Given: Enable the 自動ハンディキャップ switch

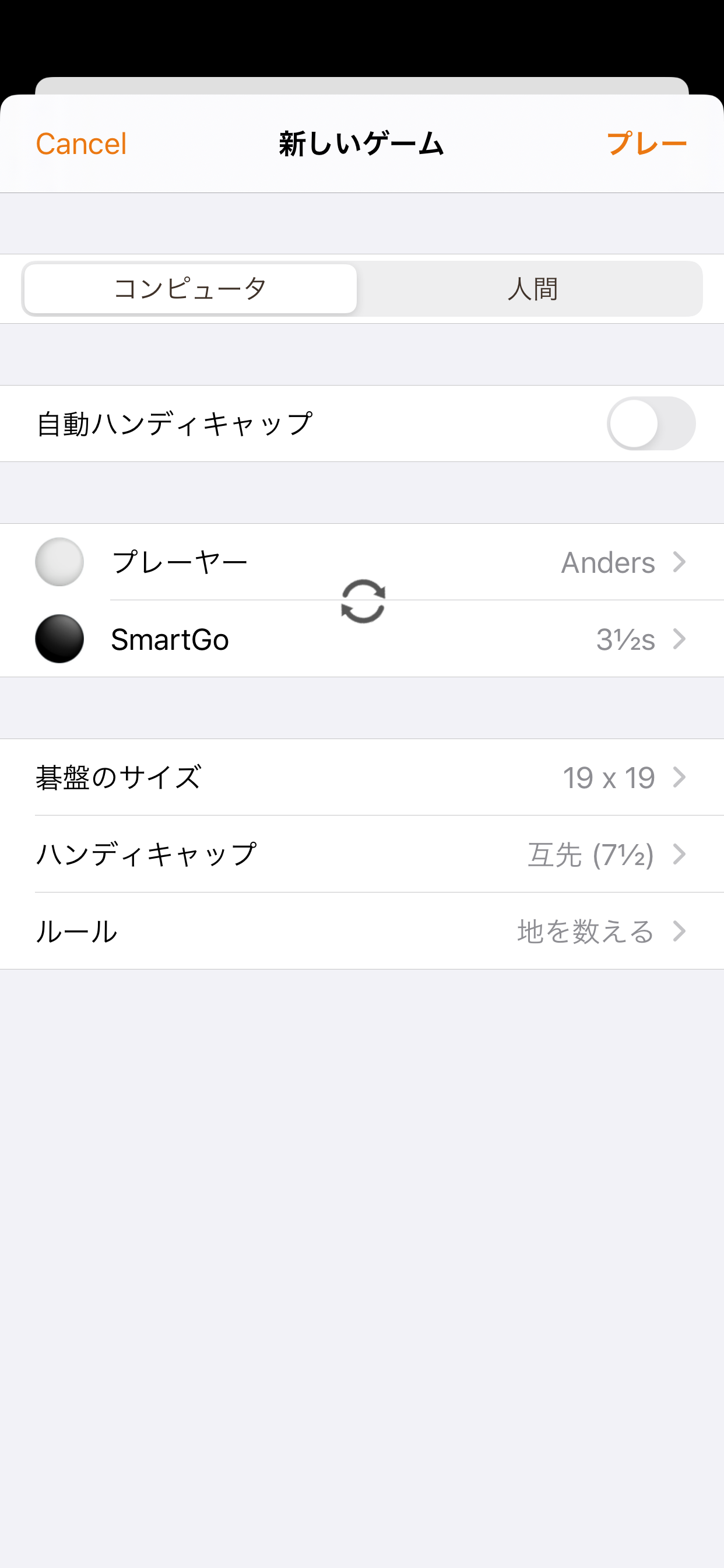Looking at the screenshot, I should coord(651,423).
